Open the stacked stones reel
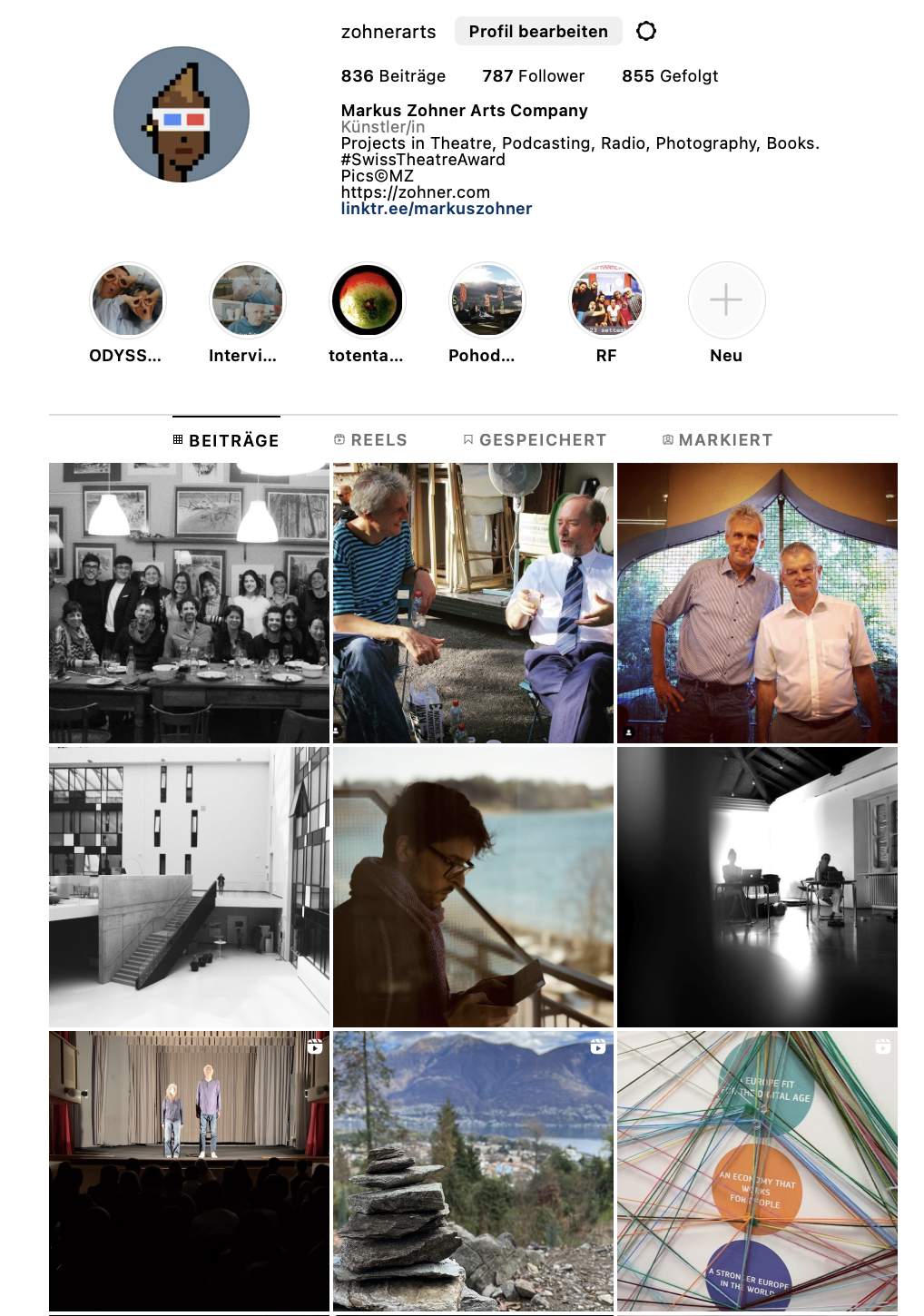The image size is (924, 1316). pos(473,1171)
